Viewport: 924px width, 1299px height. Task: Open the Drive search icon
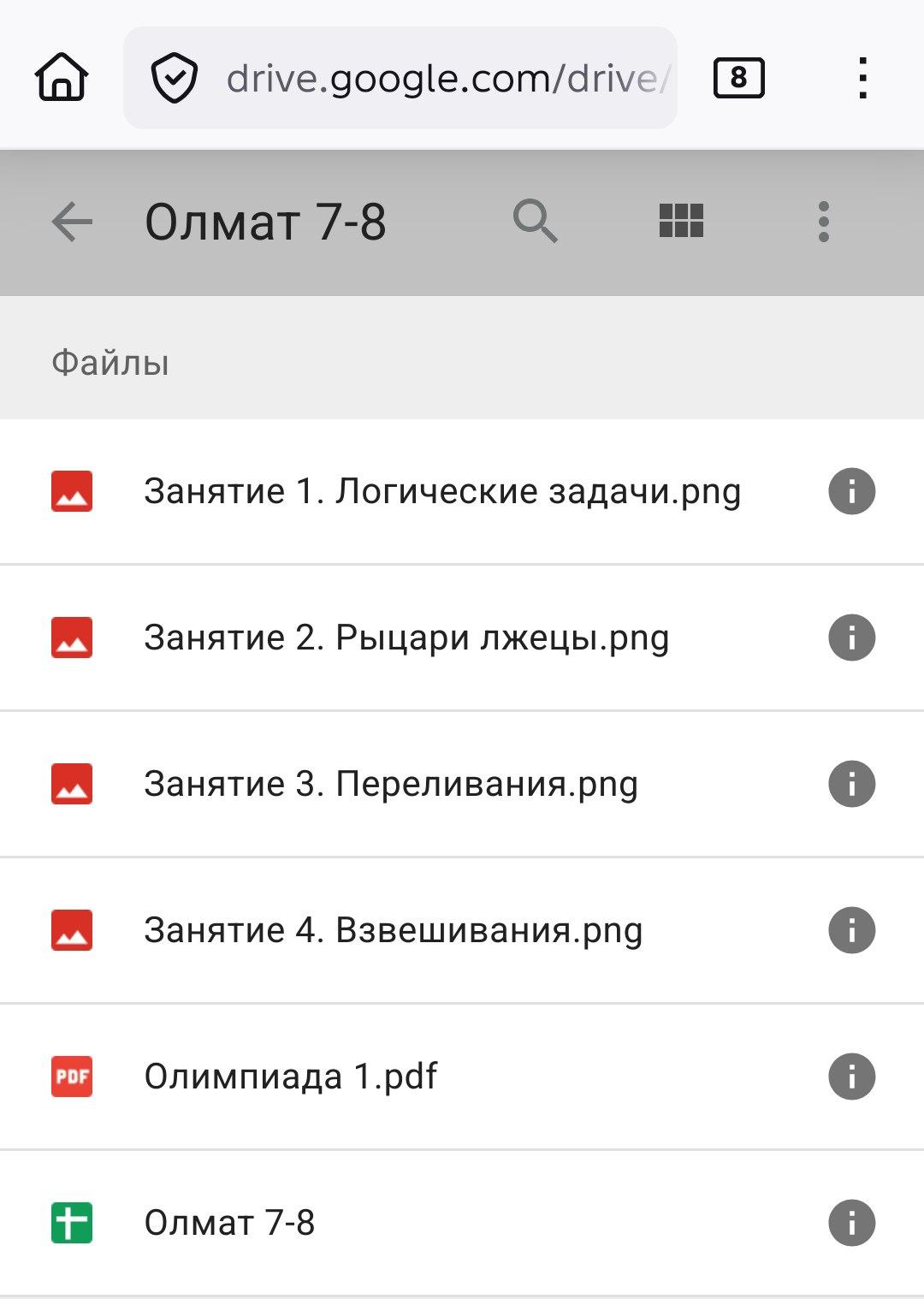[x=535, y=222]
